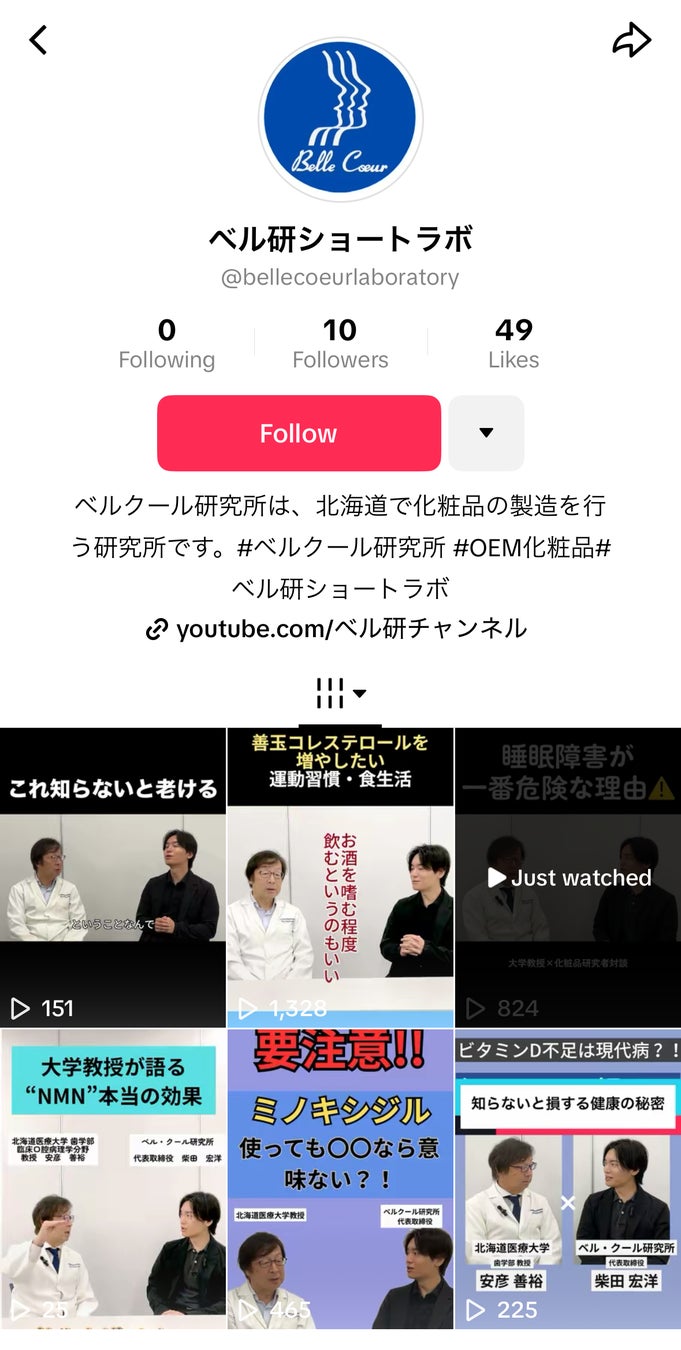Follow the ベル研ショートラボ account

(298, 433)
